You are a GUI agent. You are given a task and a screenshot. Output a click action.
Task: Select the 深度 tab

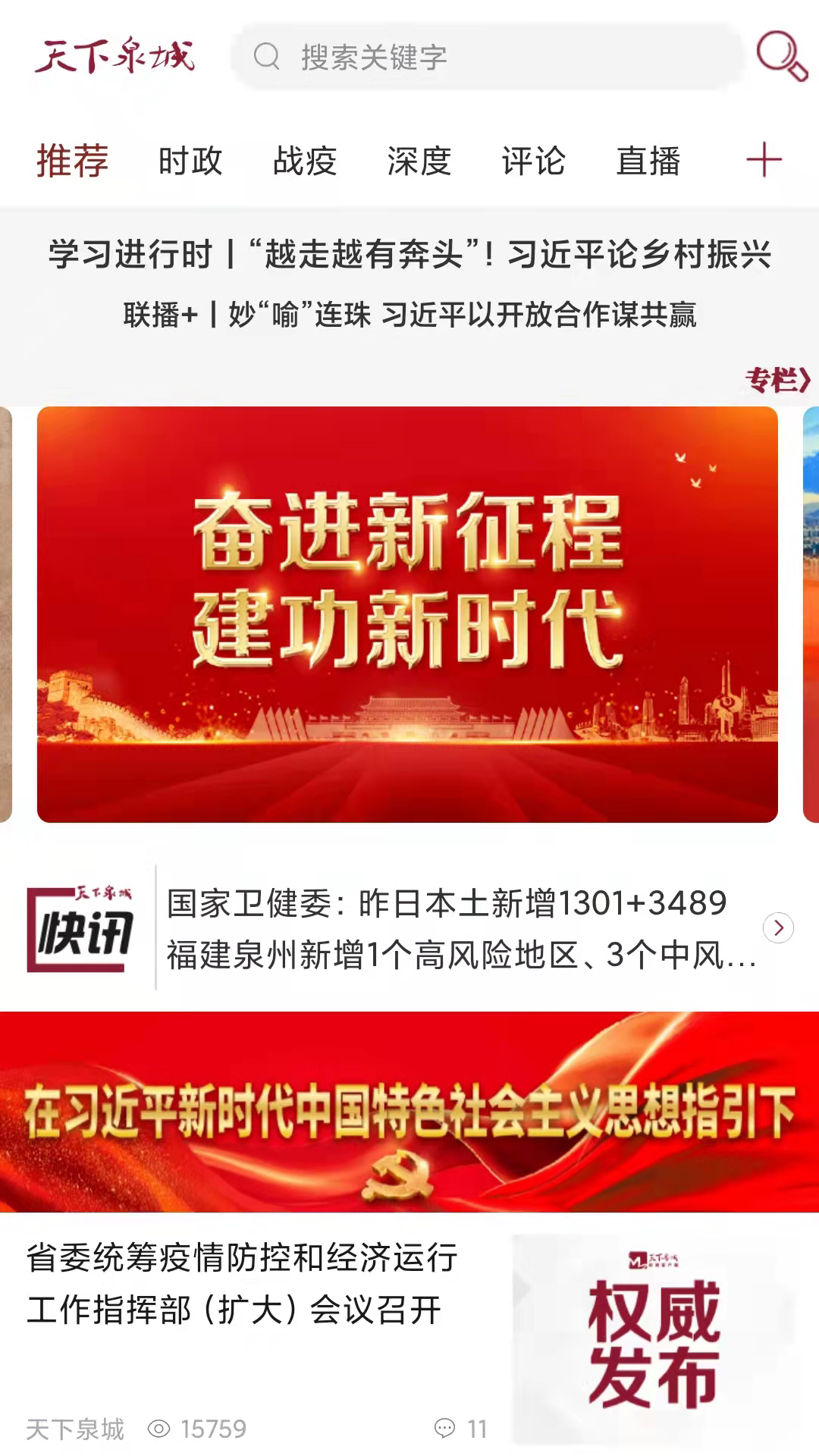point(419,161)
